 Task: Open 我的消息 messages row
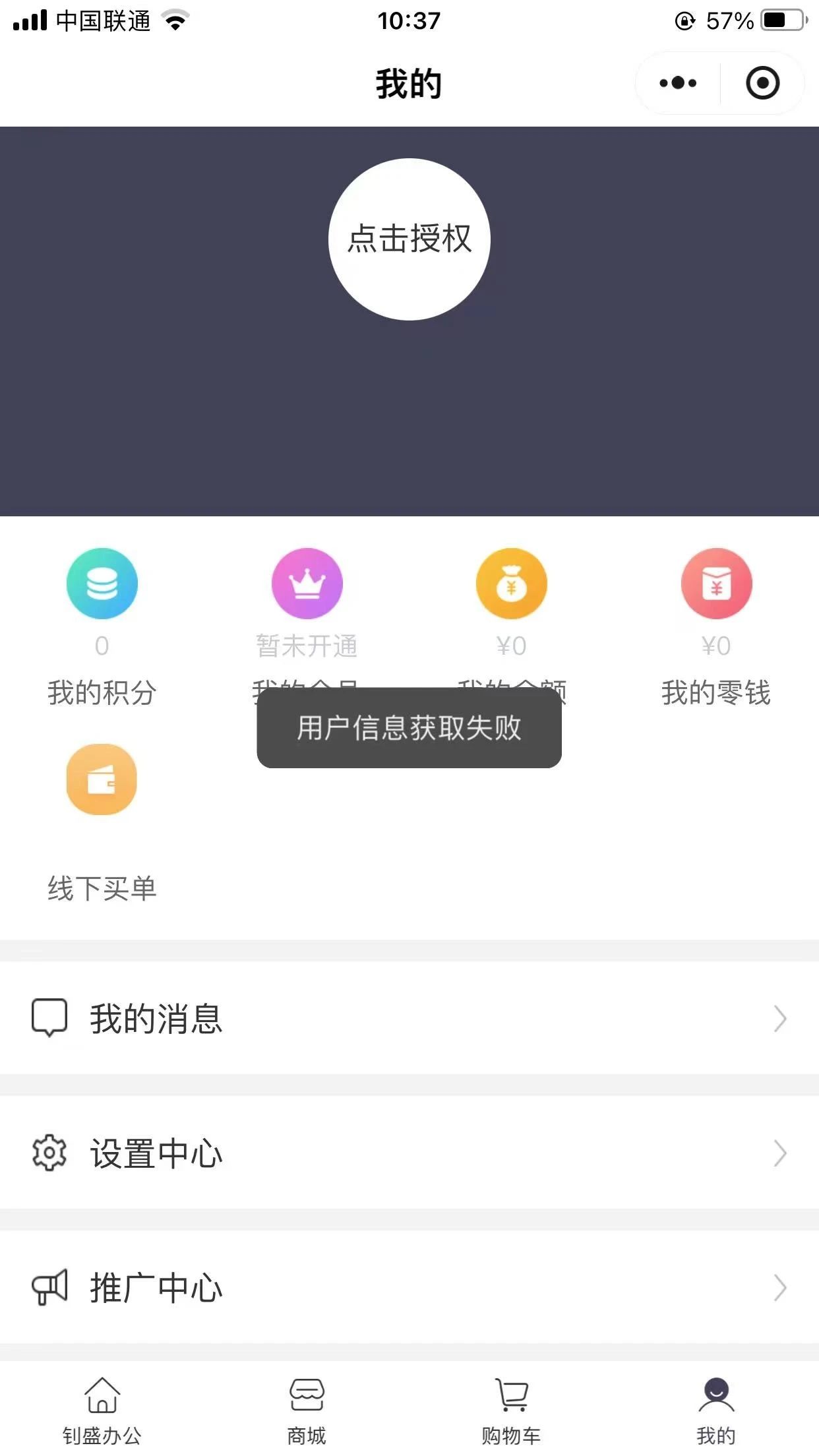[x=409, y=1018]
